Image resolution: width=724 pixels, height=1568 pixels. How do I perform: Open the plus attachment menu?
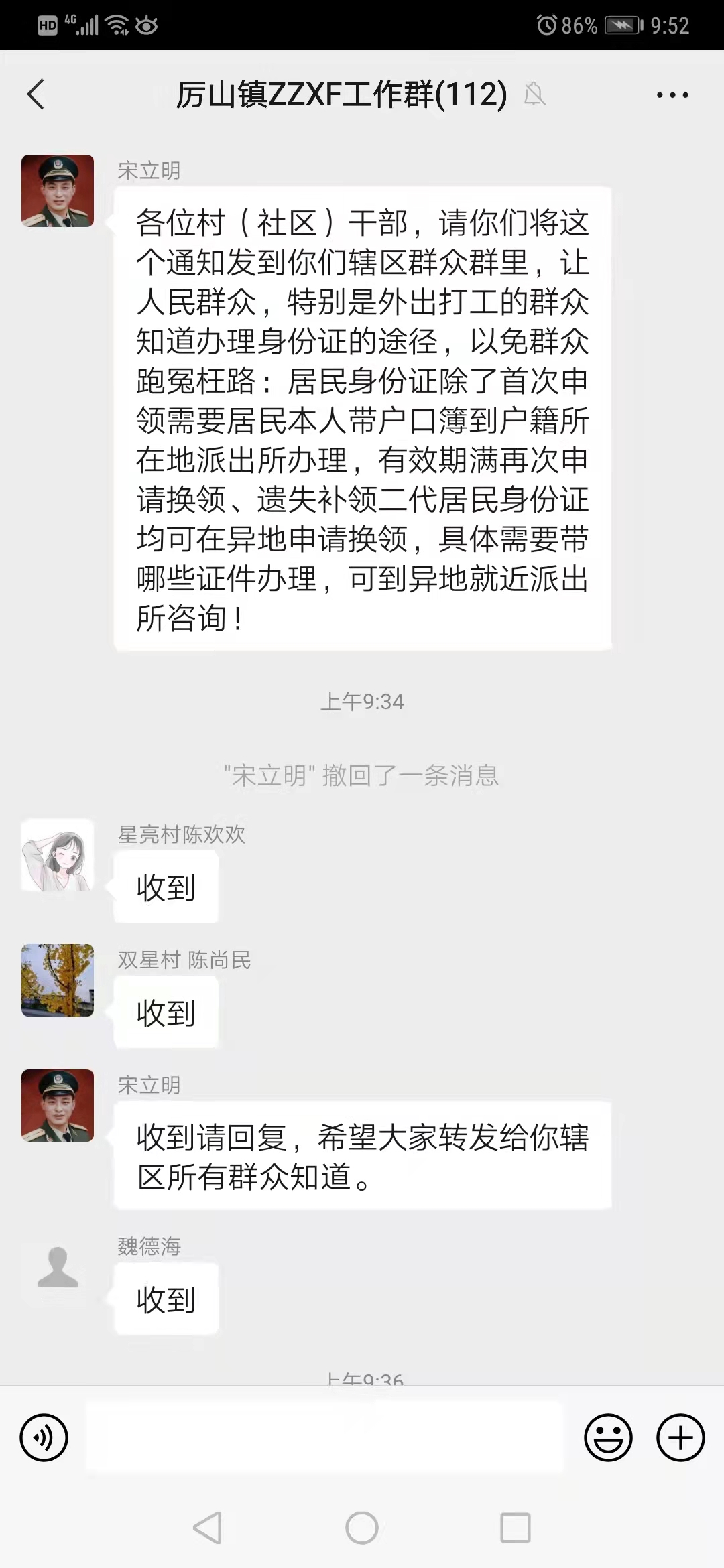click(x=680, y=1437)
